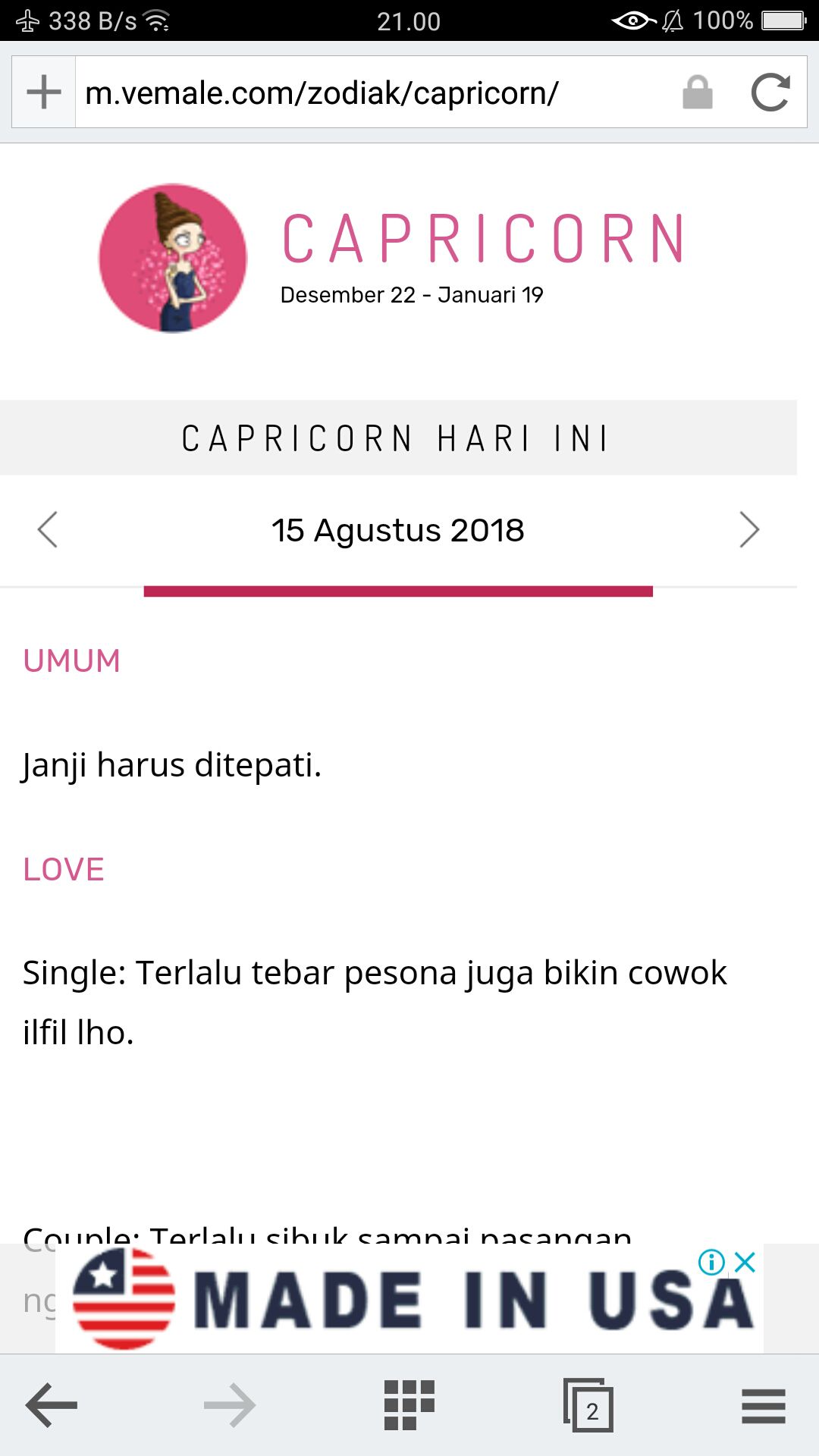The image size is (819, 1456).
Task: Close the Made in USA ad
Action: tap(745, 1263)
